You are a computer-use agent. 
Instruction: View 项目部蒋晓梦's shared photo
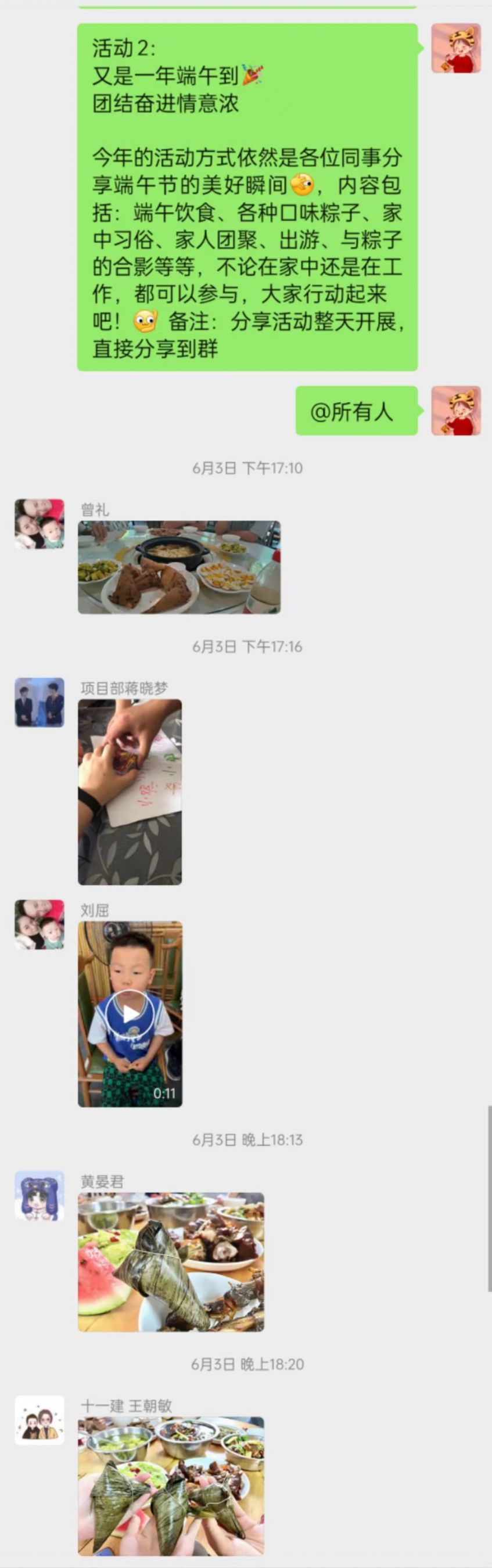[x=130, y=792]
